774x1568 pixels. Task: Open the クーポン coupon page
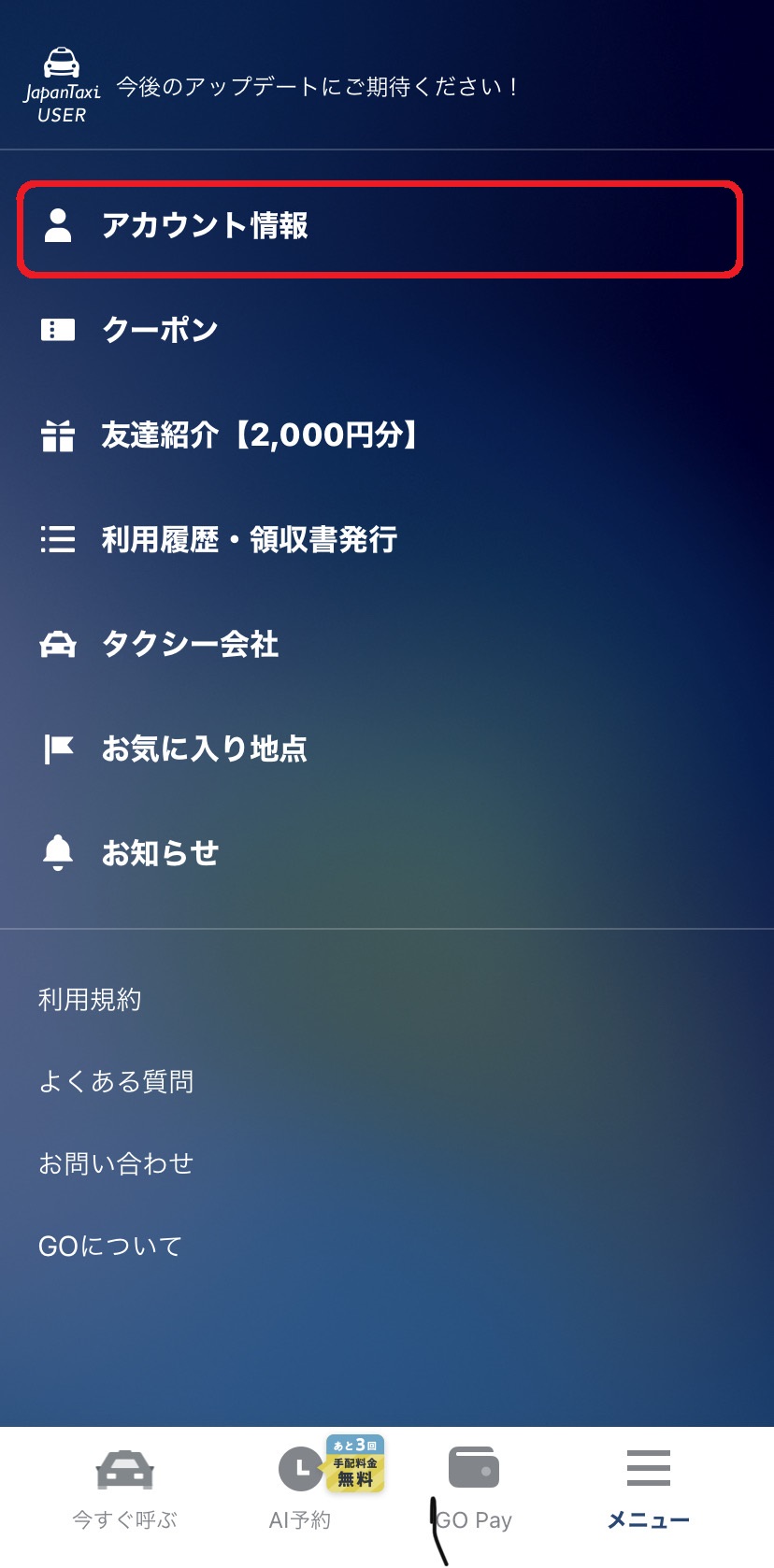coord(160,330)
